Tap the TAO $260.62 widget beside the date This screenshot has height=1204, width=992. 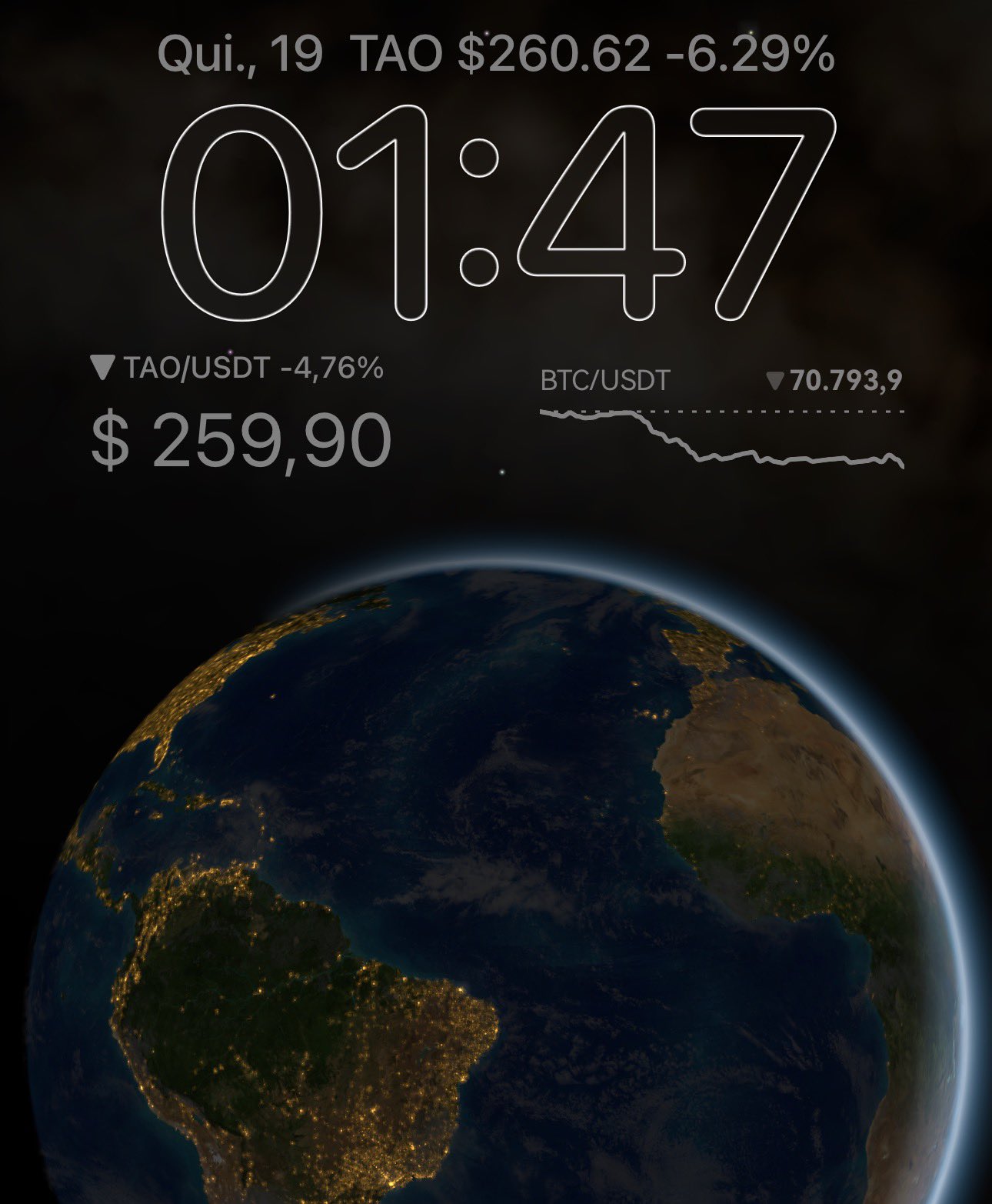tap(592, 55)
